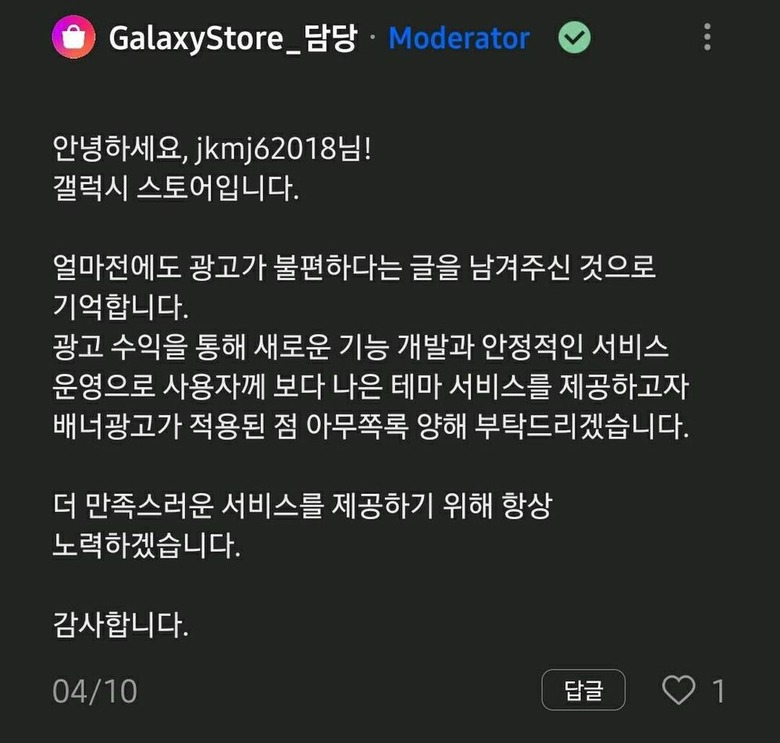This screenshot has width=780, height=743.
Task: Open the overflow menu on this comment
Action: click(708, 38)
